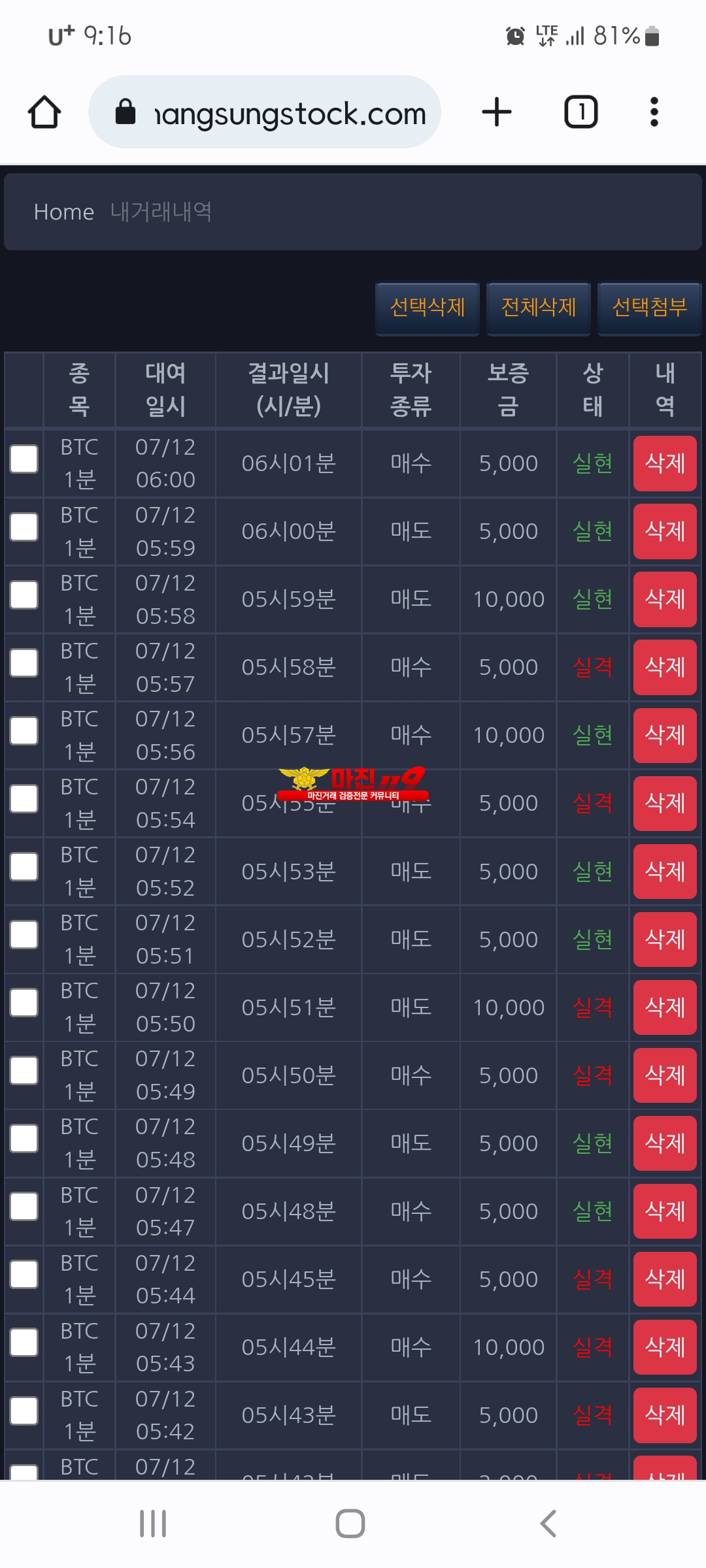Select the checkbox for the 05:58 trade
This screenshot has width=706, height=1568.
click(x=24, y=595)
